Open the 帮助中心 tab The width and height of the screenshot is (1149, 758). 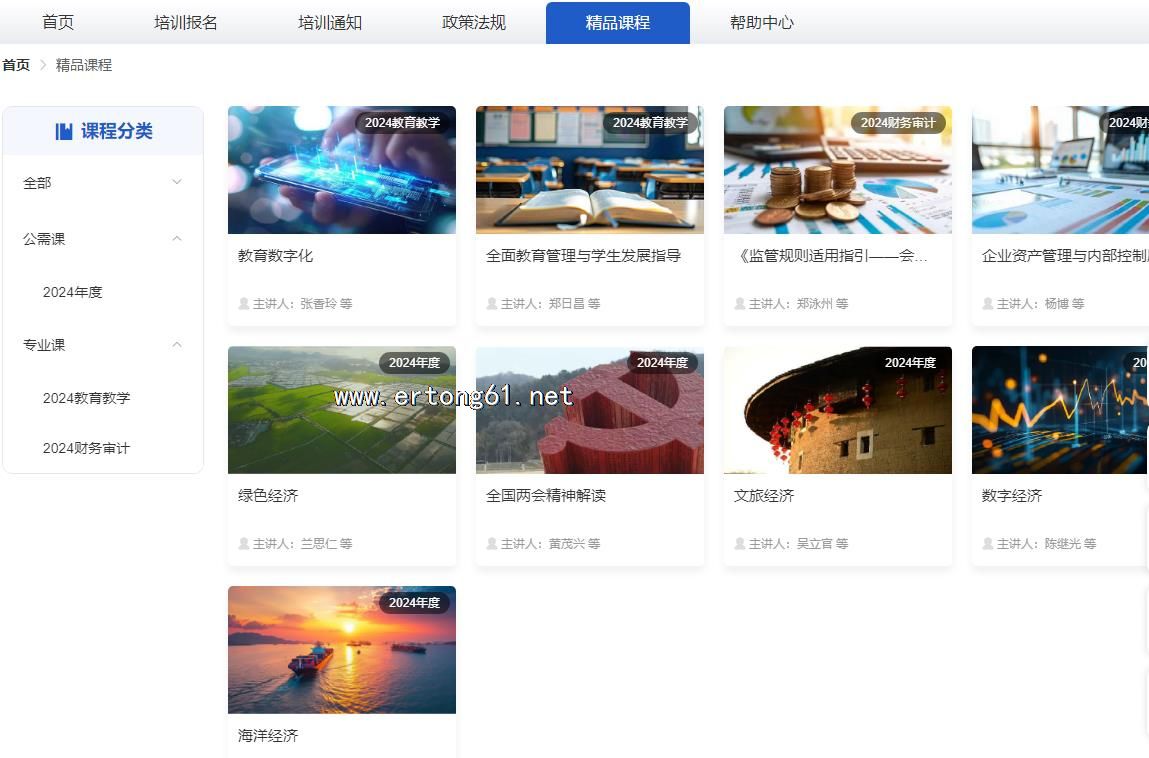pyautogui.click(x=761, y=22)
